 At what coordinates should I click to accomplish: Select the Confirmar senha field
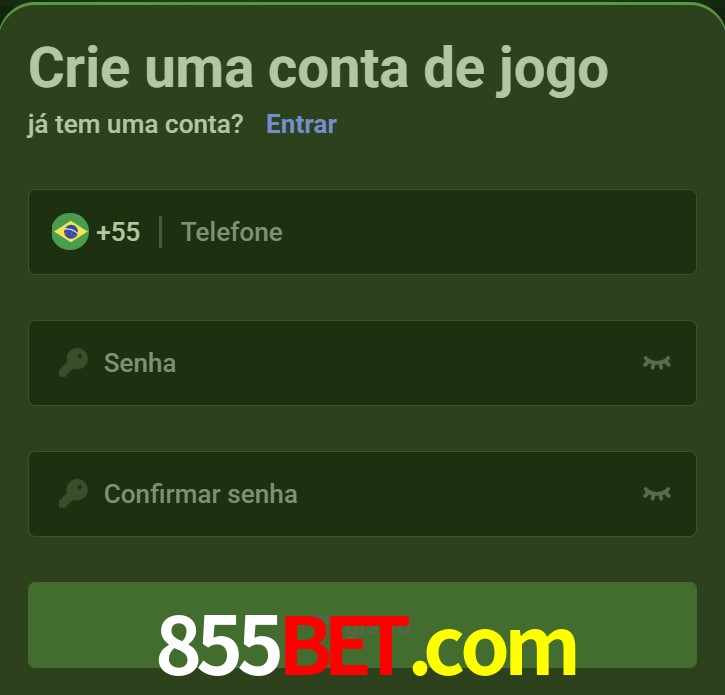click(360, 493)
